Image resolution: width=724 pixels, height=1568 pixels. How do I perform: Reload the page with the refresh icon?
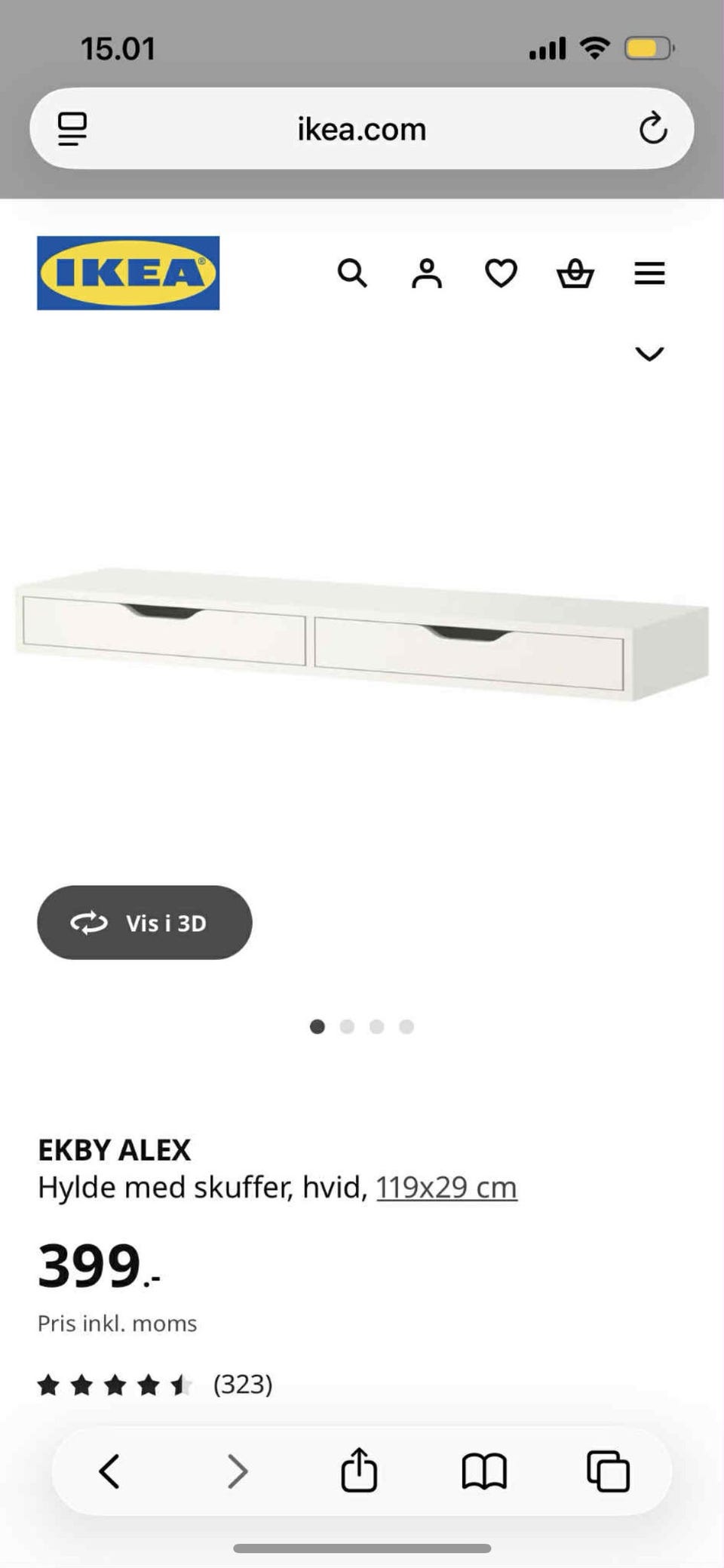coord(653,128)
